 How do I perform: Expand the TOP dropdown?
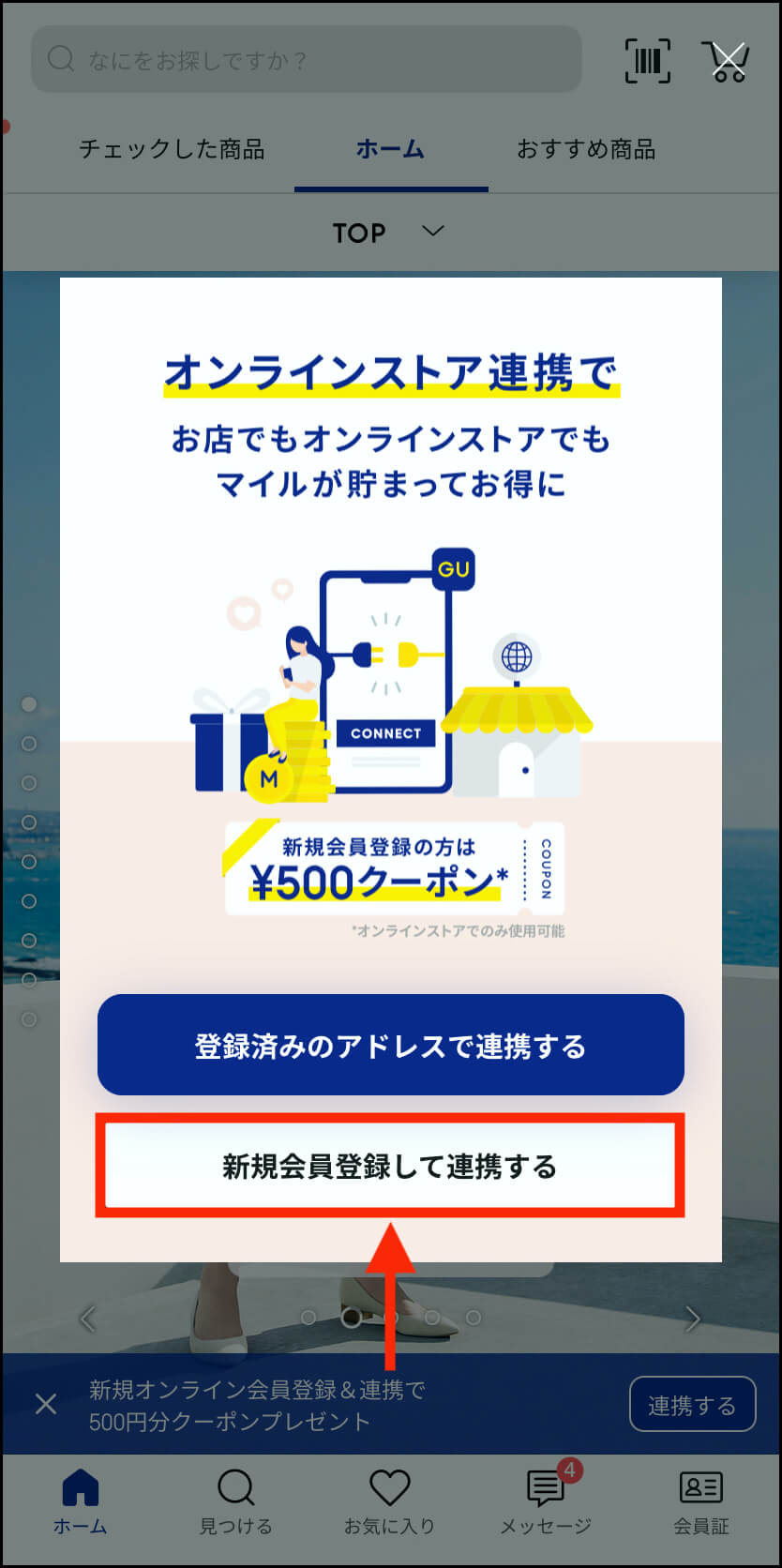[x=389, y=232]
